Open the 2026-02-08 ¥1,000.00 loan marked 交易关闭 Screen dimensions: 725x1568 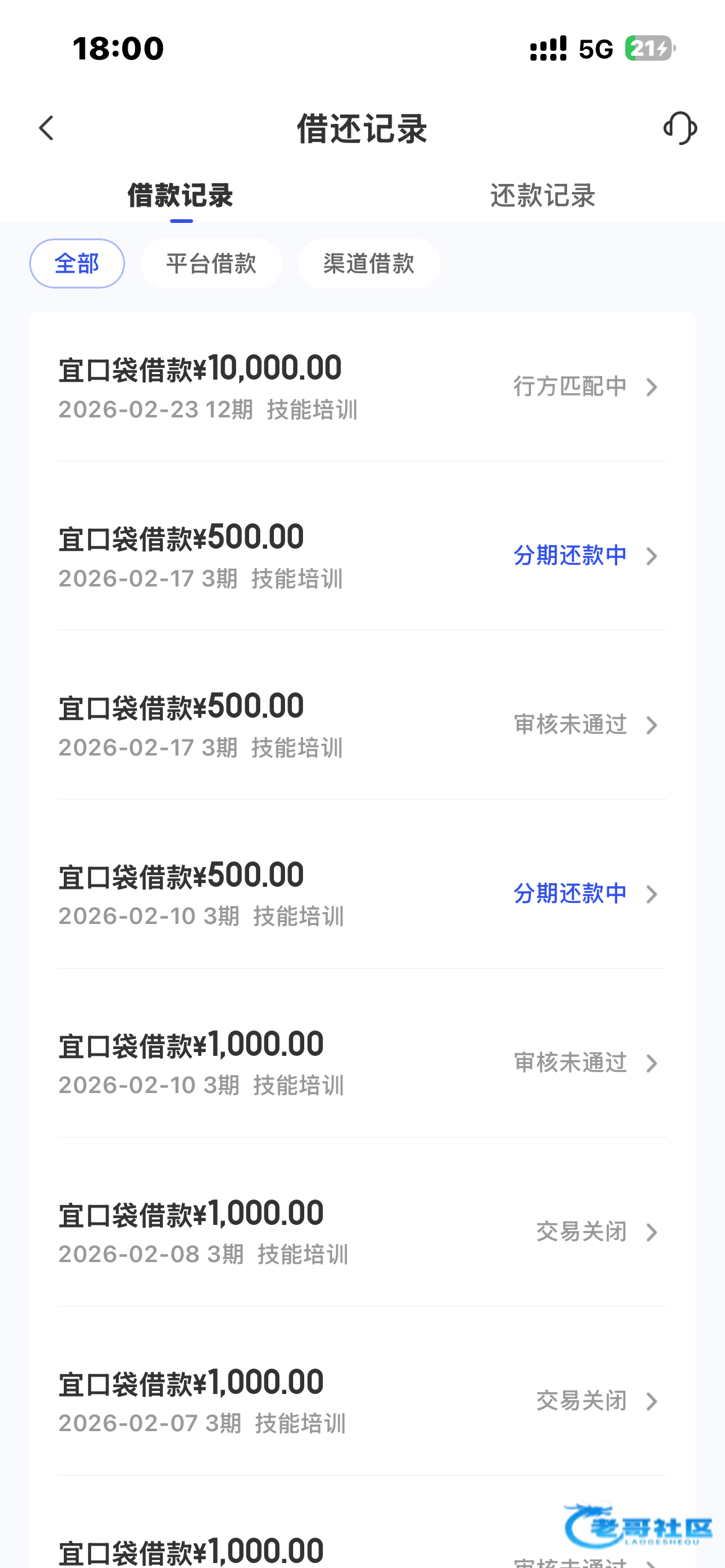pos(362,1232)
